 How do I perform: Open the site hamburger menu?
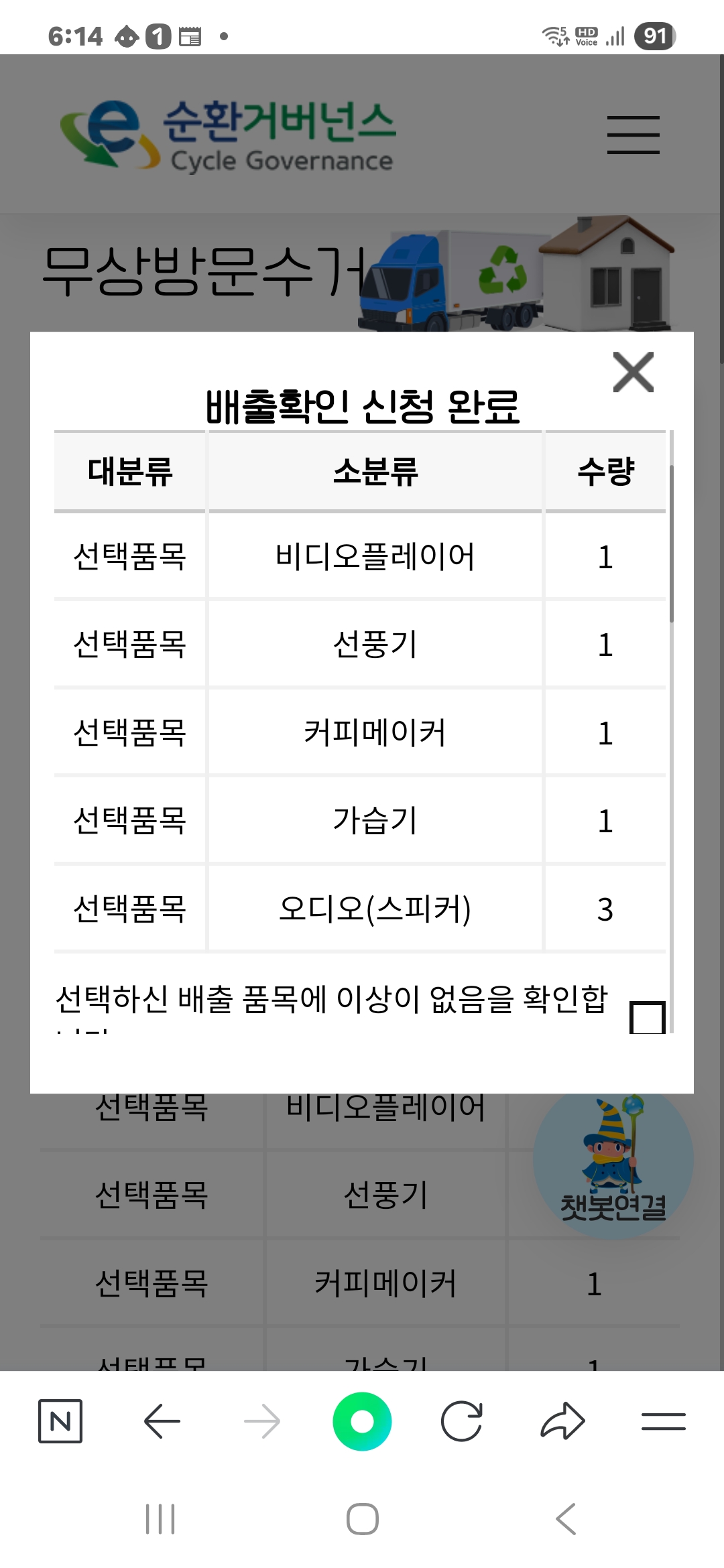(633, 135)
